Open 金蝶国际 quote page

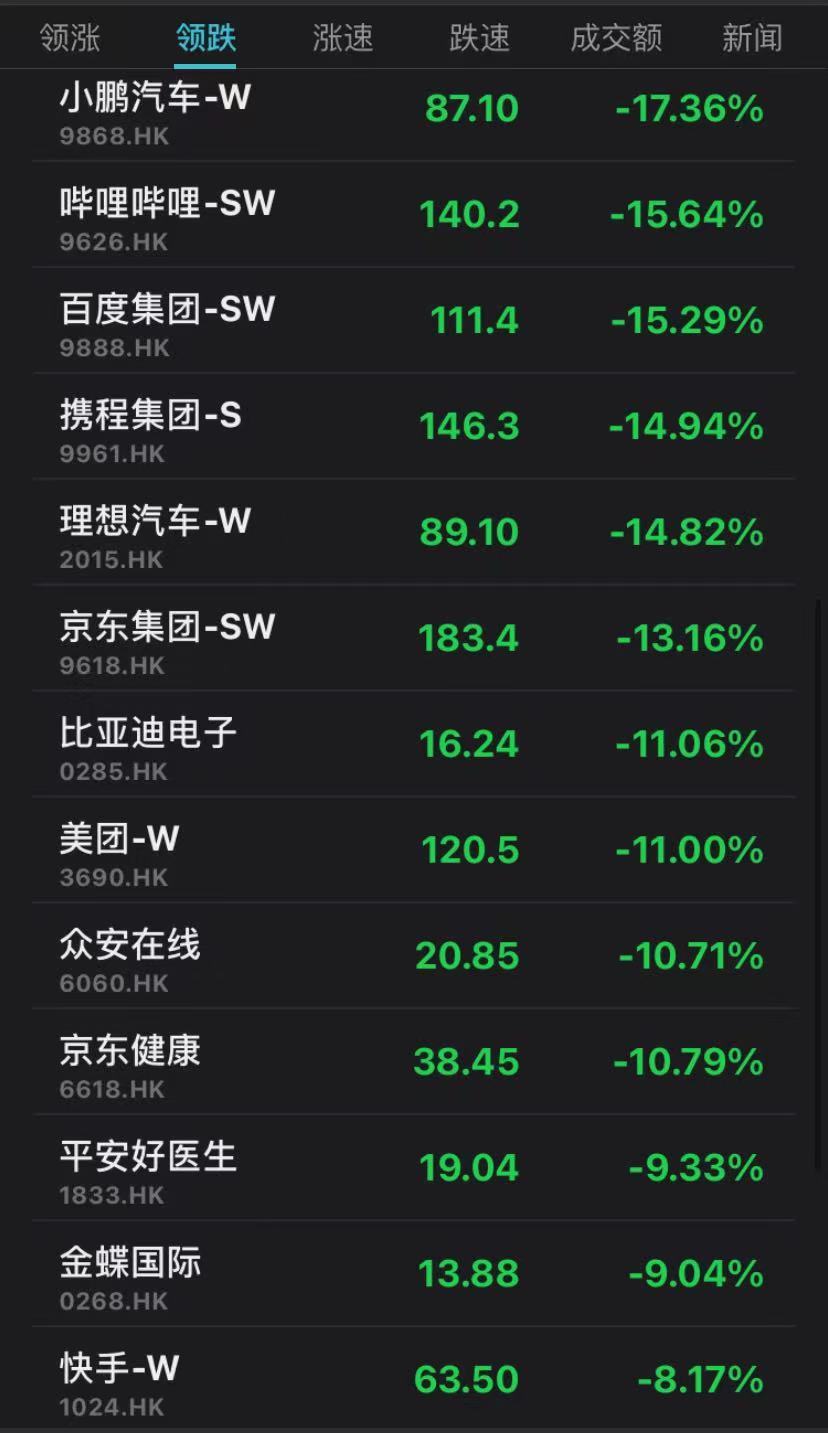point(413,1275)
